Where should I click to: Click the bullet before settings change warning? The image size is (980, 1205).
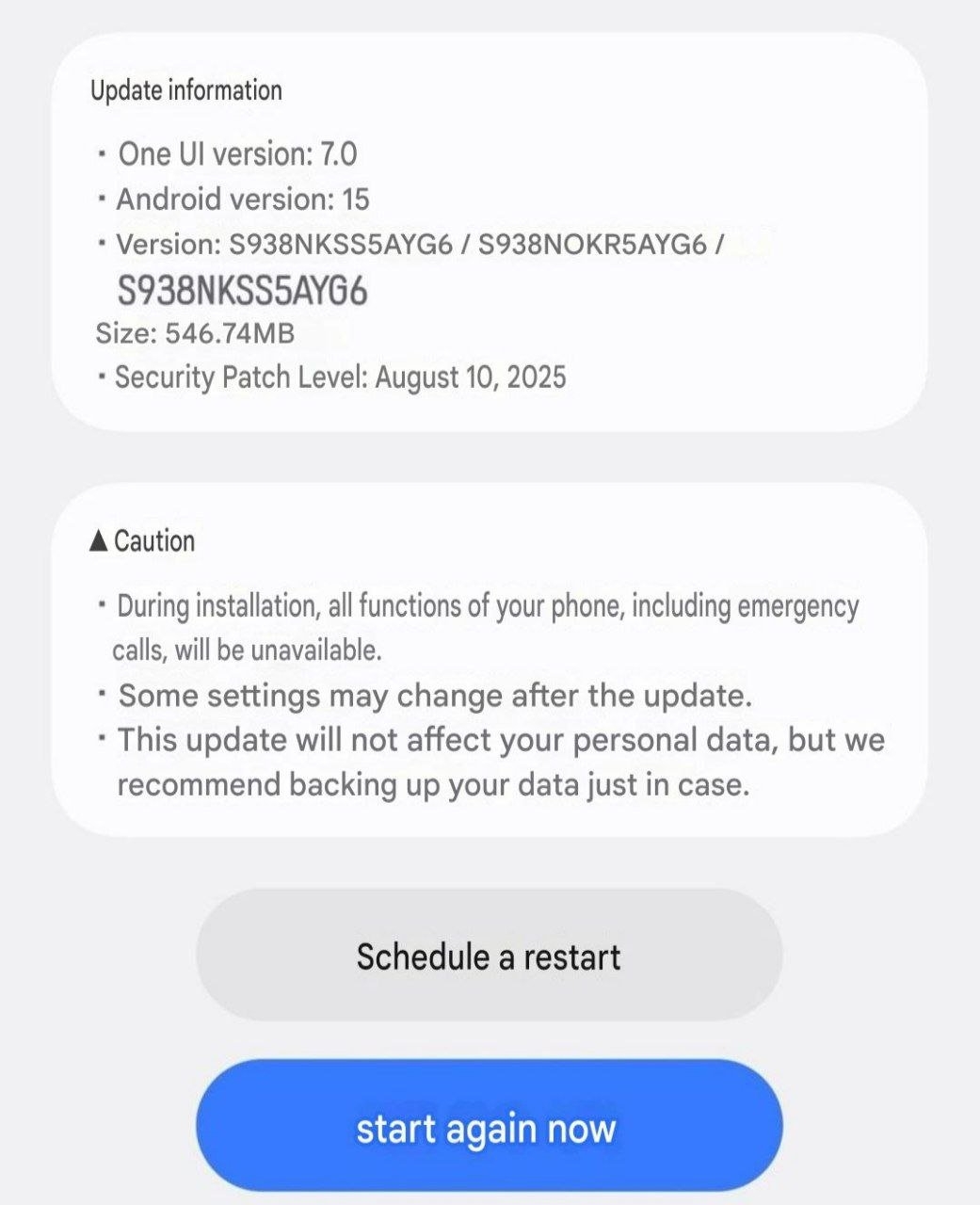(x=104, y=694)
